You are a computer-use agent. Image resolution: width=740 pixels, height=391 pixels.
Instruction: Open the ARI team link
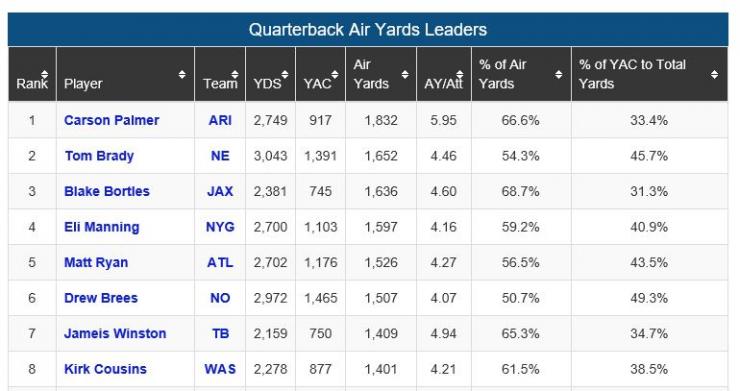pos(220,120)
